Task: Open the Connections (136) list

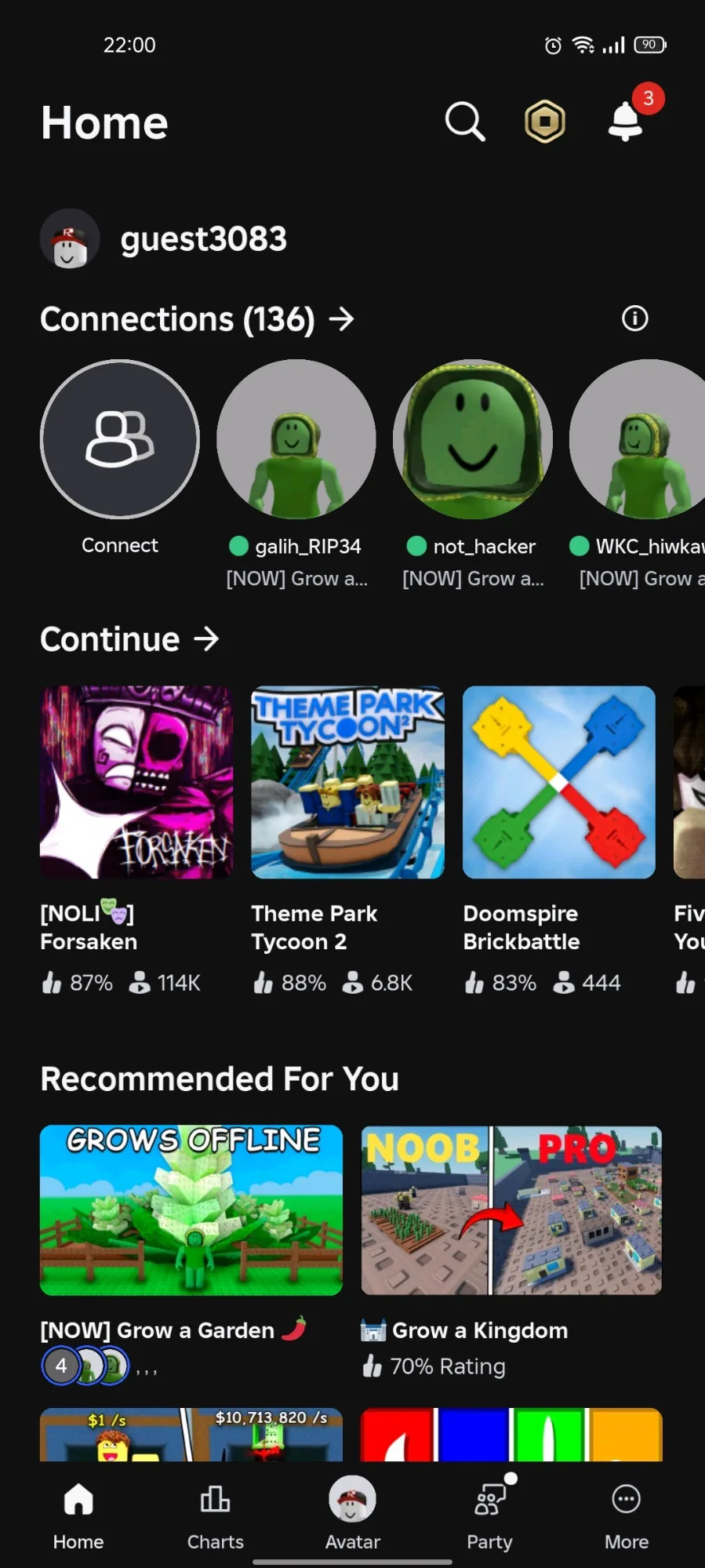Action: [197, 319]
